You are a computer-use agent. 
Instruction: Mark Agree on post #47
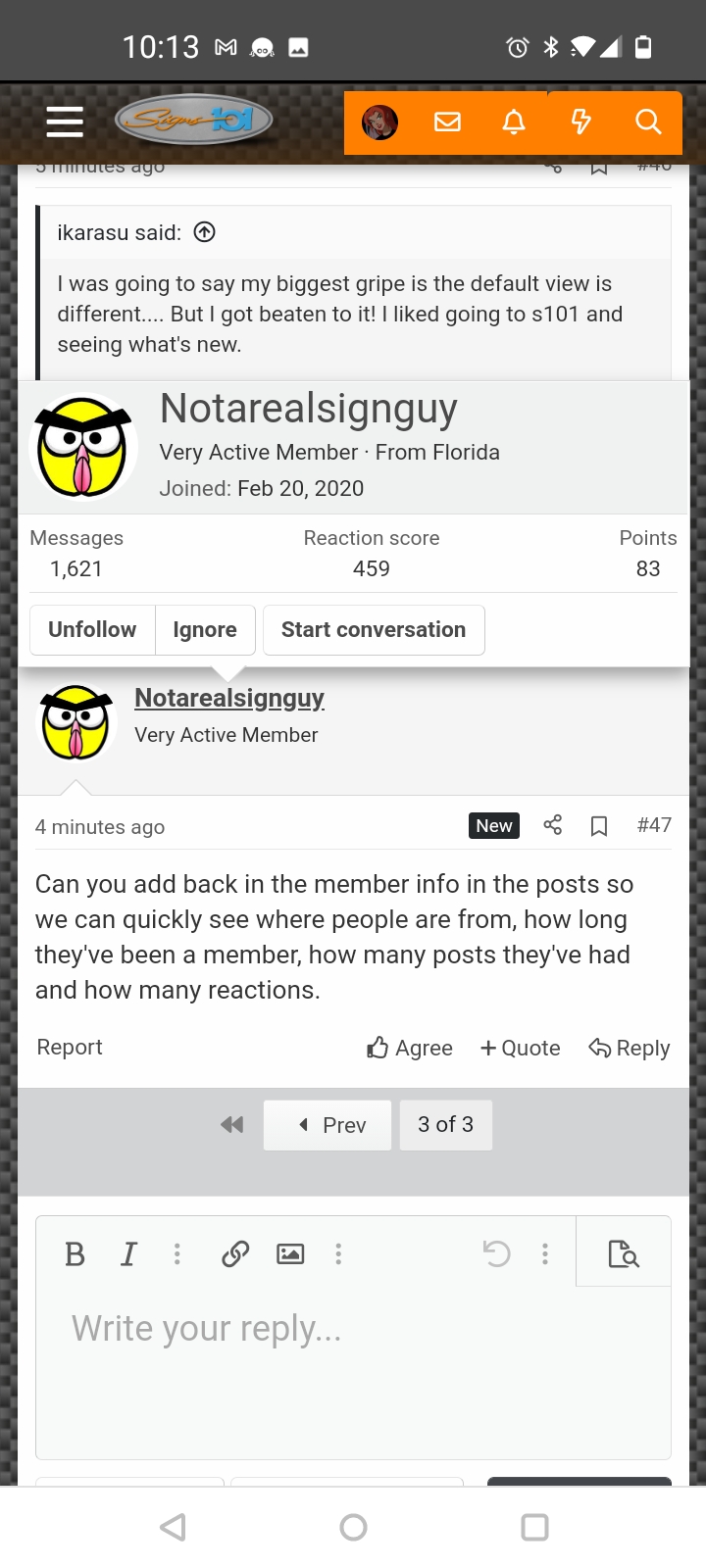(410, 1048)
